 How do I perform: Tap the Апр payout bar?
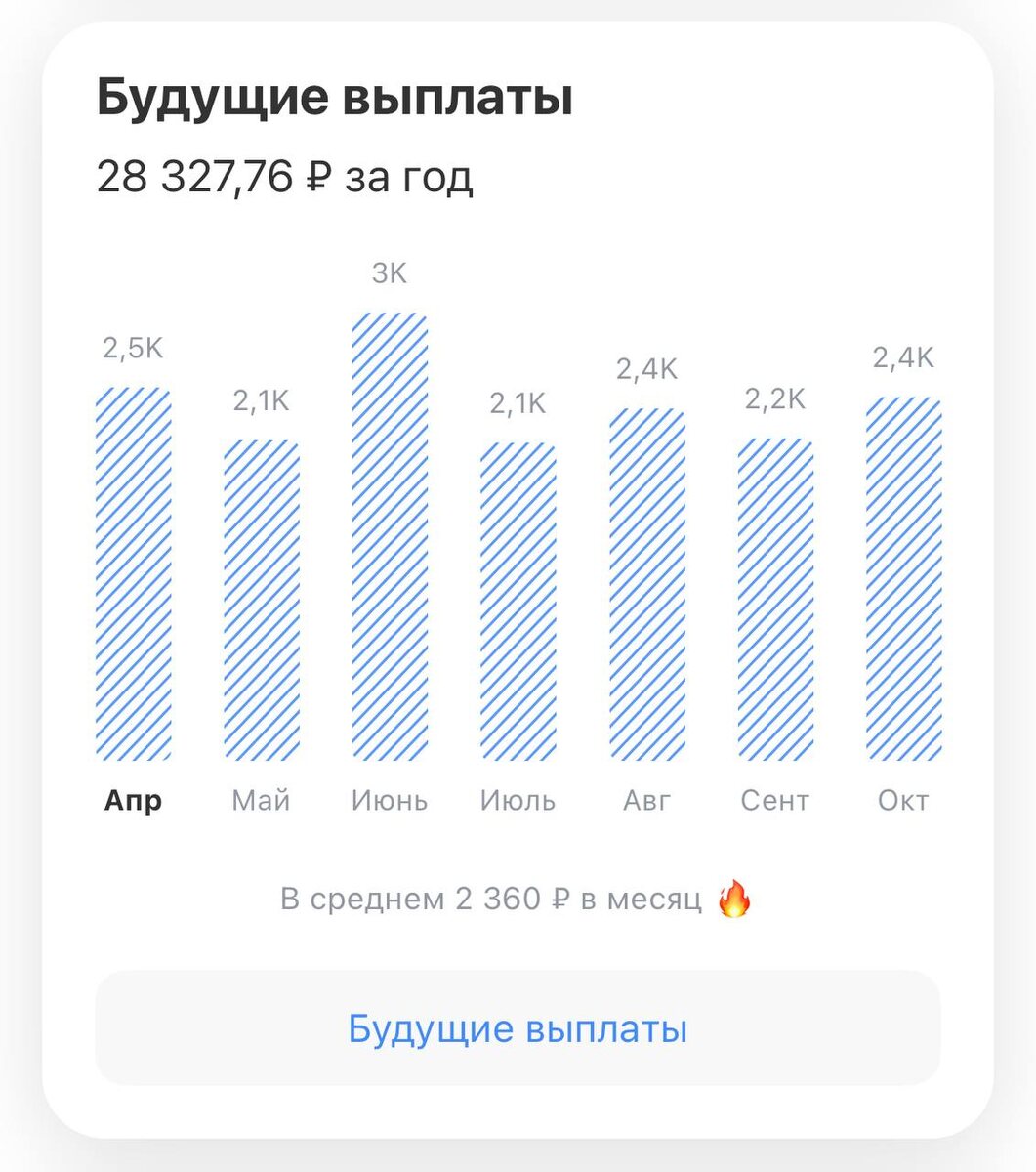134,574
